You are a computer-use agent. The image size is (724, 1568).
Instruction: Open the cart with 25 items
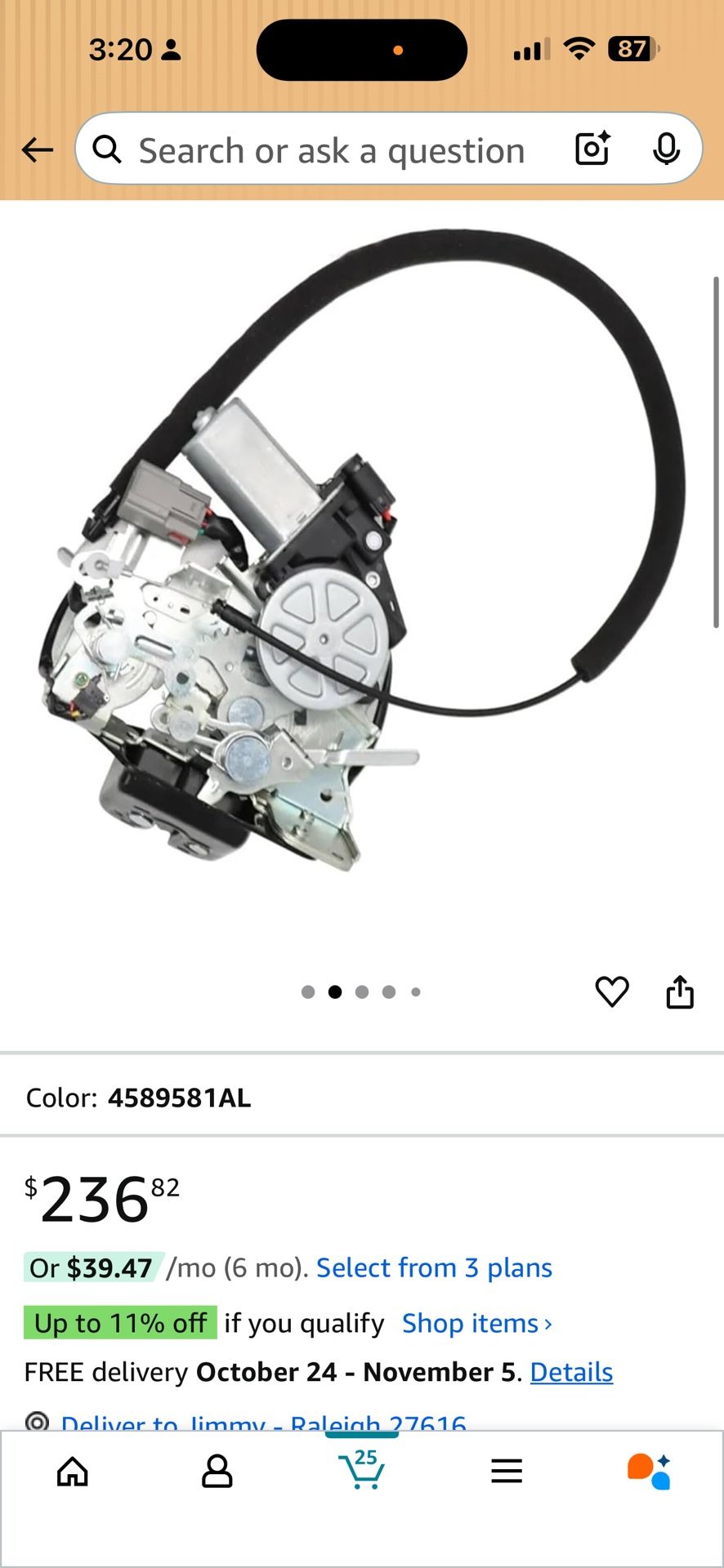pyautogui.click(x=362, y=1470)
